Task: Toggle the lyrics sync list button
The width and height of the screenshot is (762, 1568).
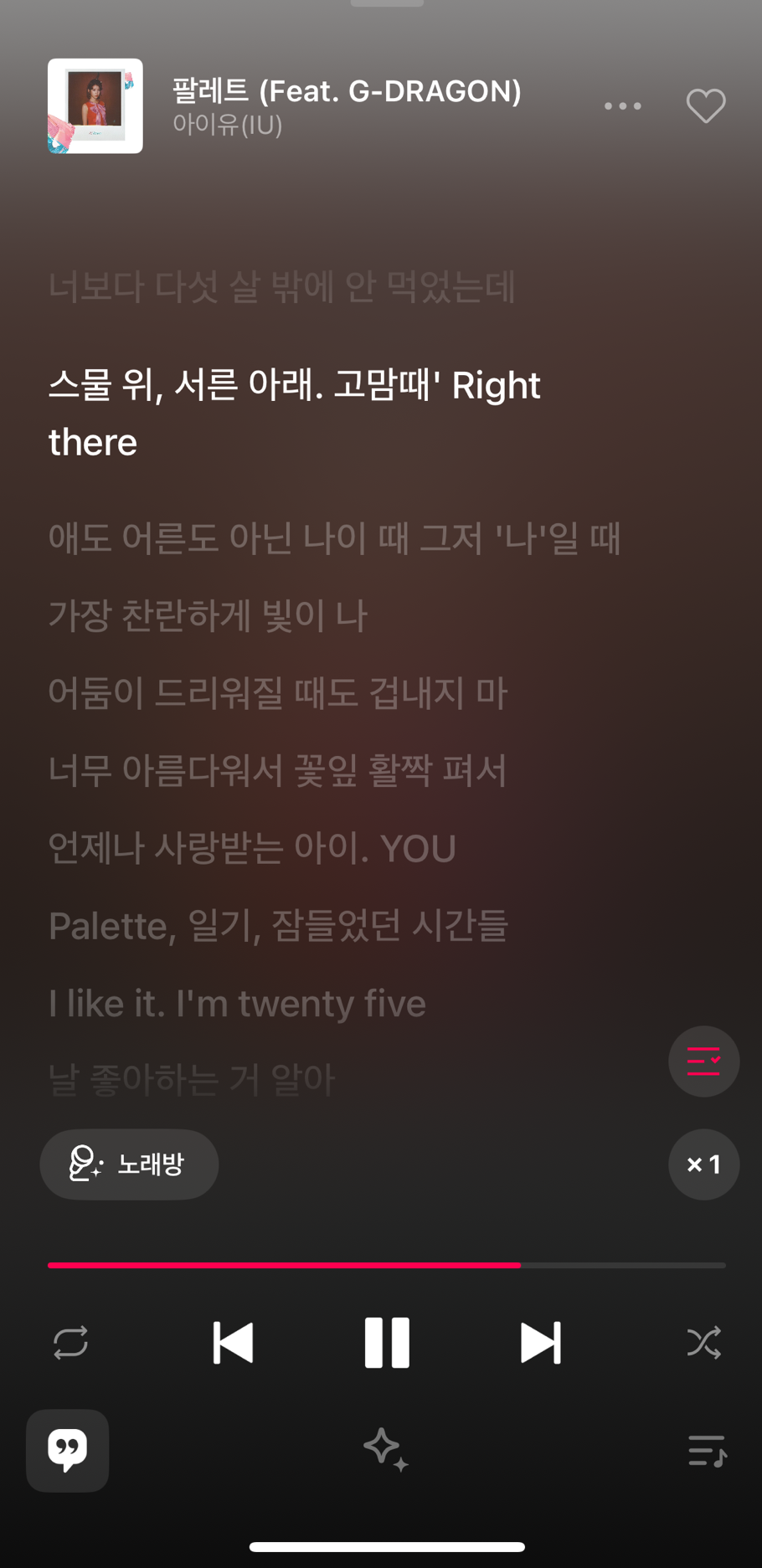Action: click(x=703, y=1062)
